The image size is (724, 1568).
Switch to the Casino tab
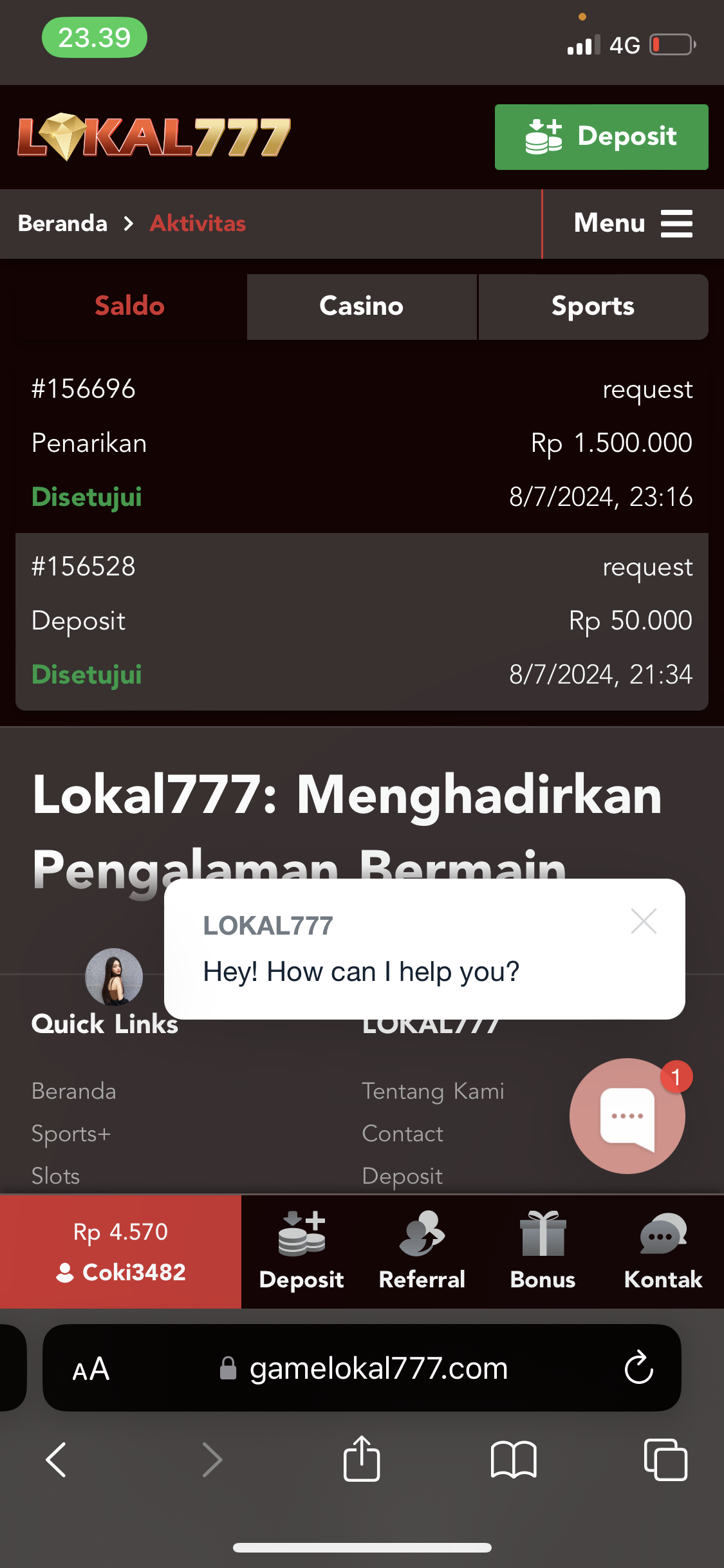coord(362,306)
